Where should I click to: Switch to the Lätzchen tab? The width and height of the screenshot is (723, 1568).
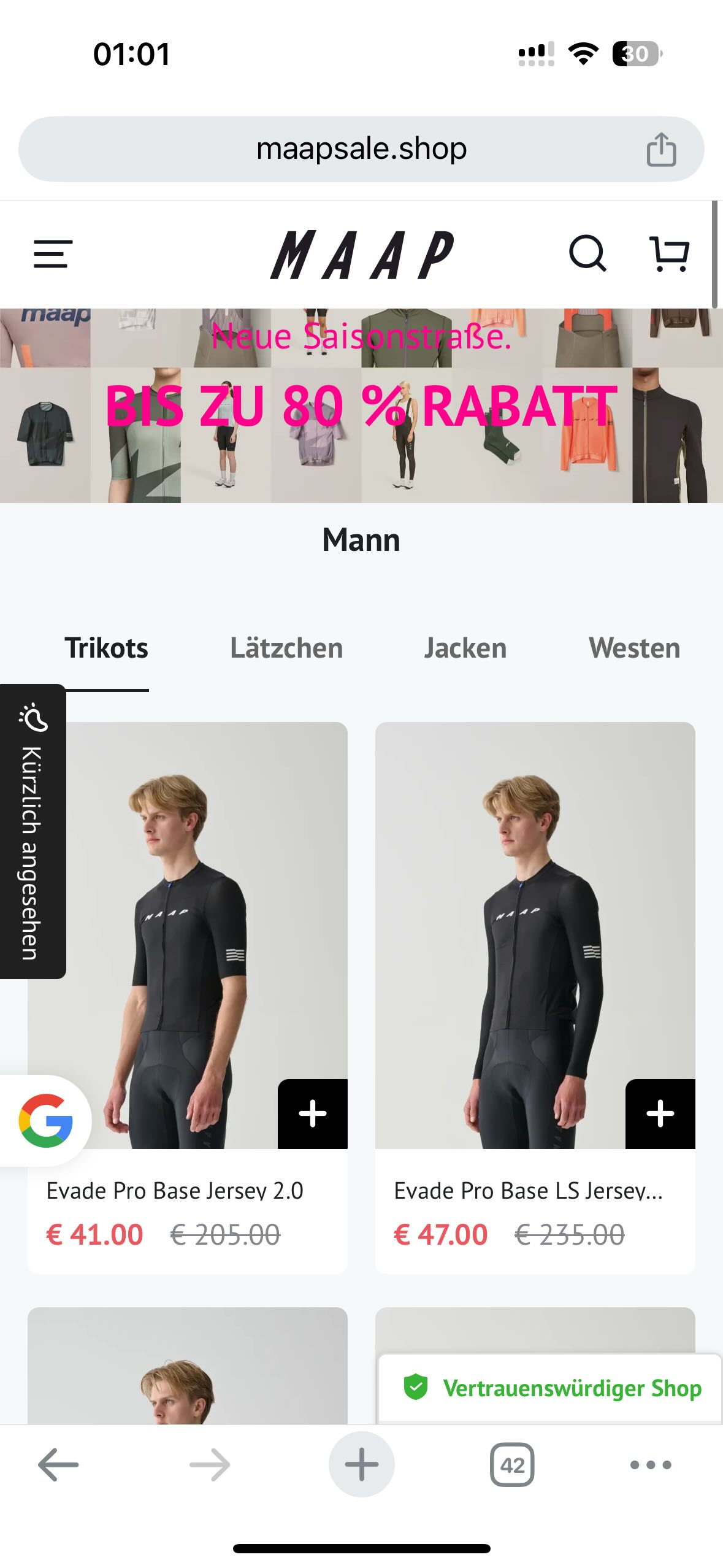pos(286,648)
